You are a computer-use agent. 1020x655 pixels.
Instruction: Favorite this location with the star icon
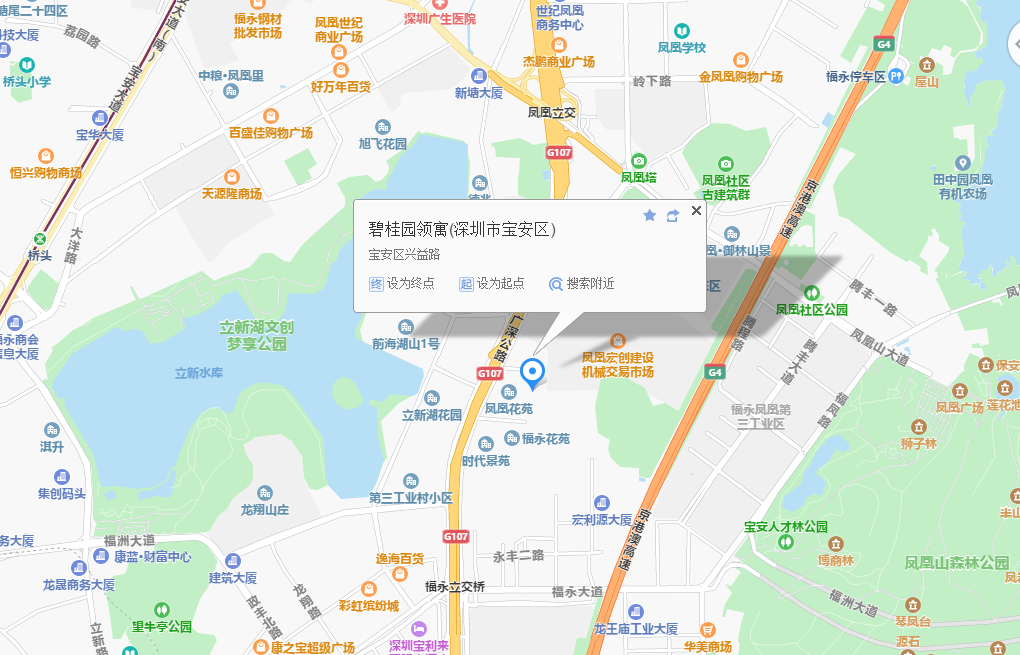[x=649, y=215]
